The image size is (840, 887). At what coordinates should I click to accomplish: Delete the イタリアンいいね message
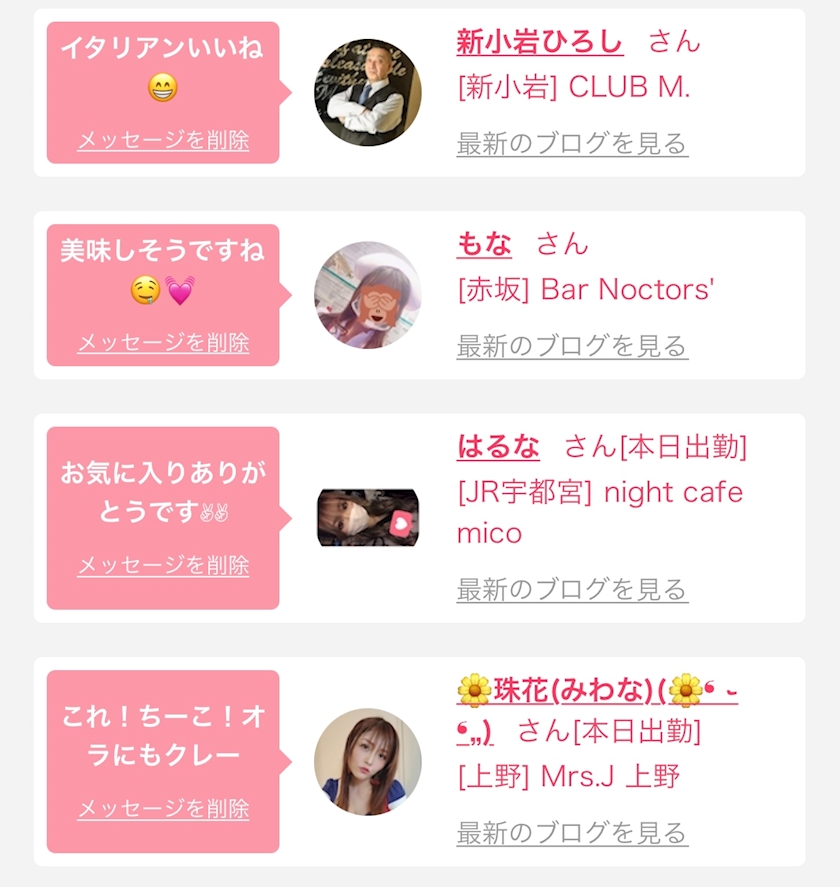point(163,140)
